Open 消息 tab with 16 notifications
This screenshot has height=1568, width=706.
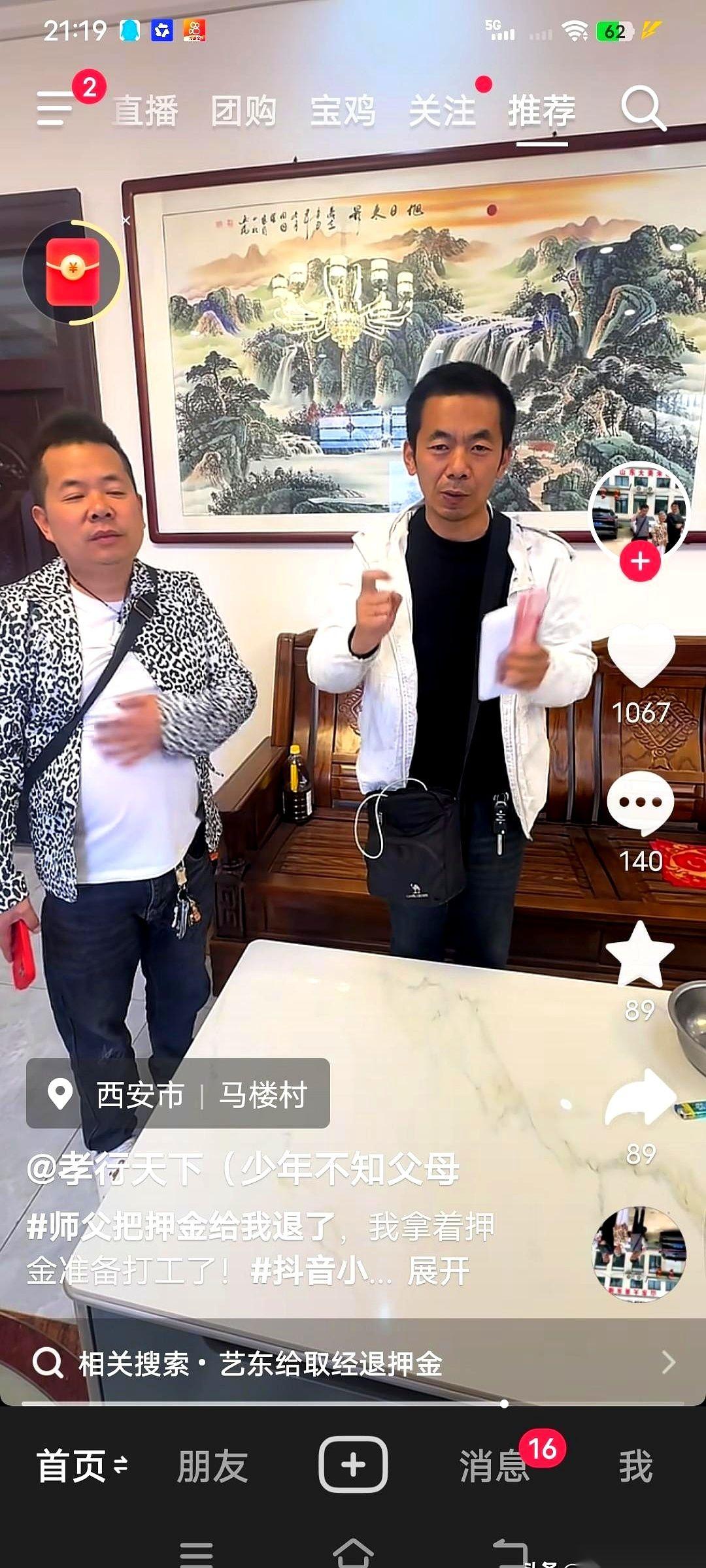(x=495, y=1466)
